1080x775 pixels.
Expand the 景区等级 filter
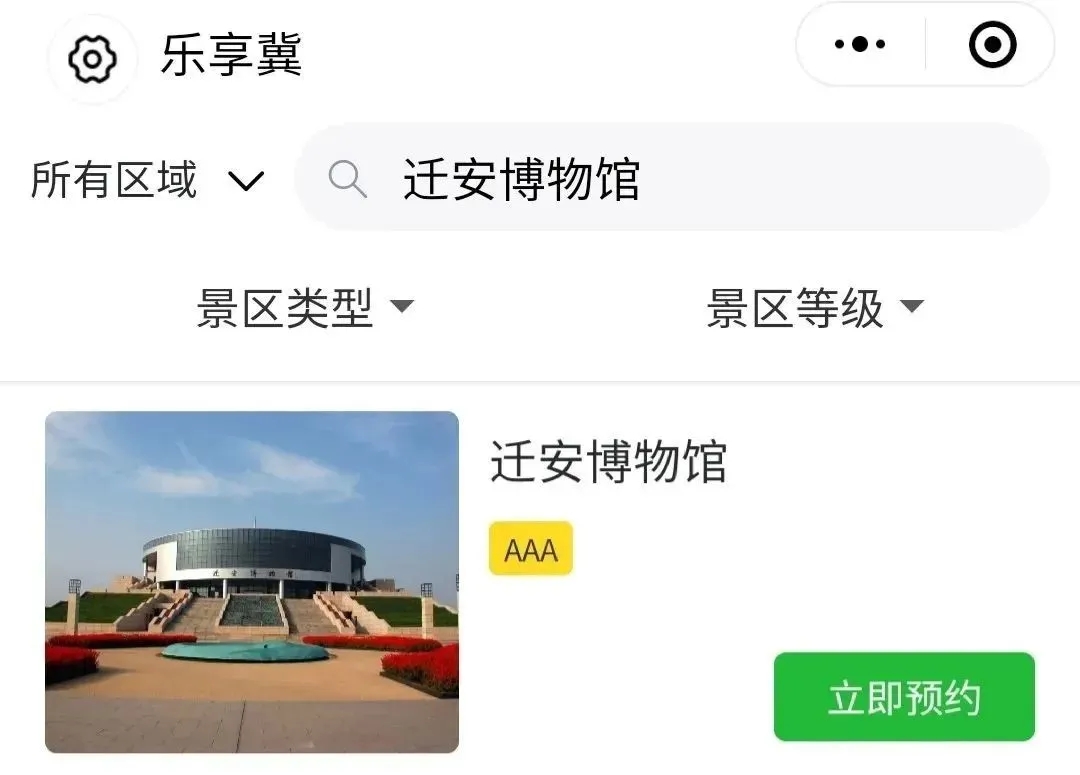tap(814, 307)
